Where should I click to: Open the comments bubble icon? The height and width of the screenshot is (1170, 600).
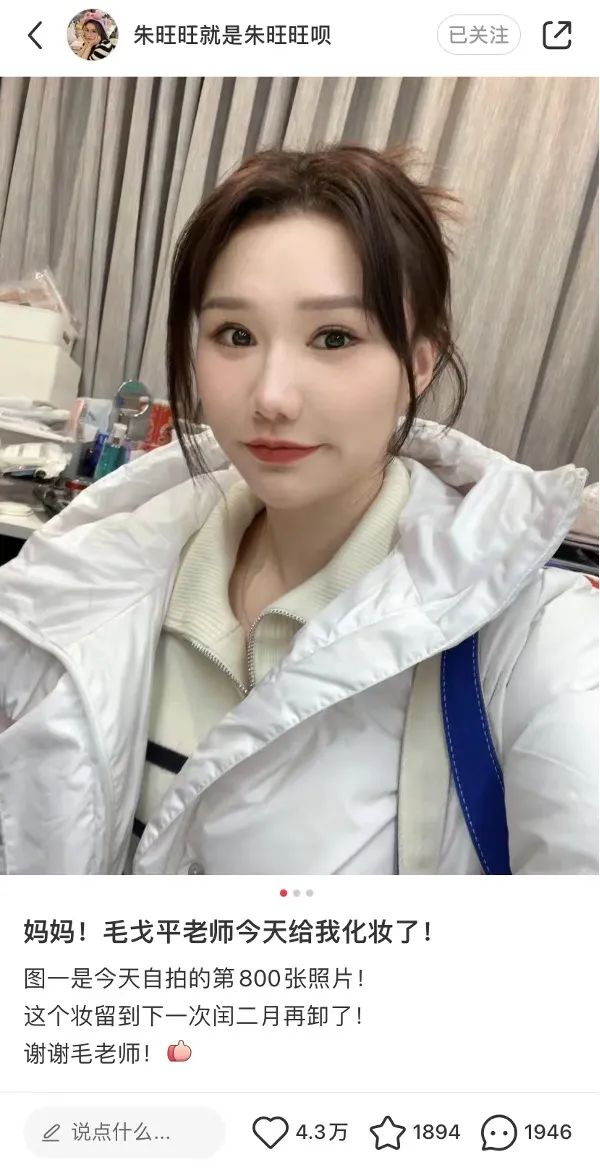499,1132
